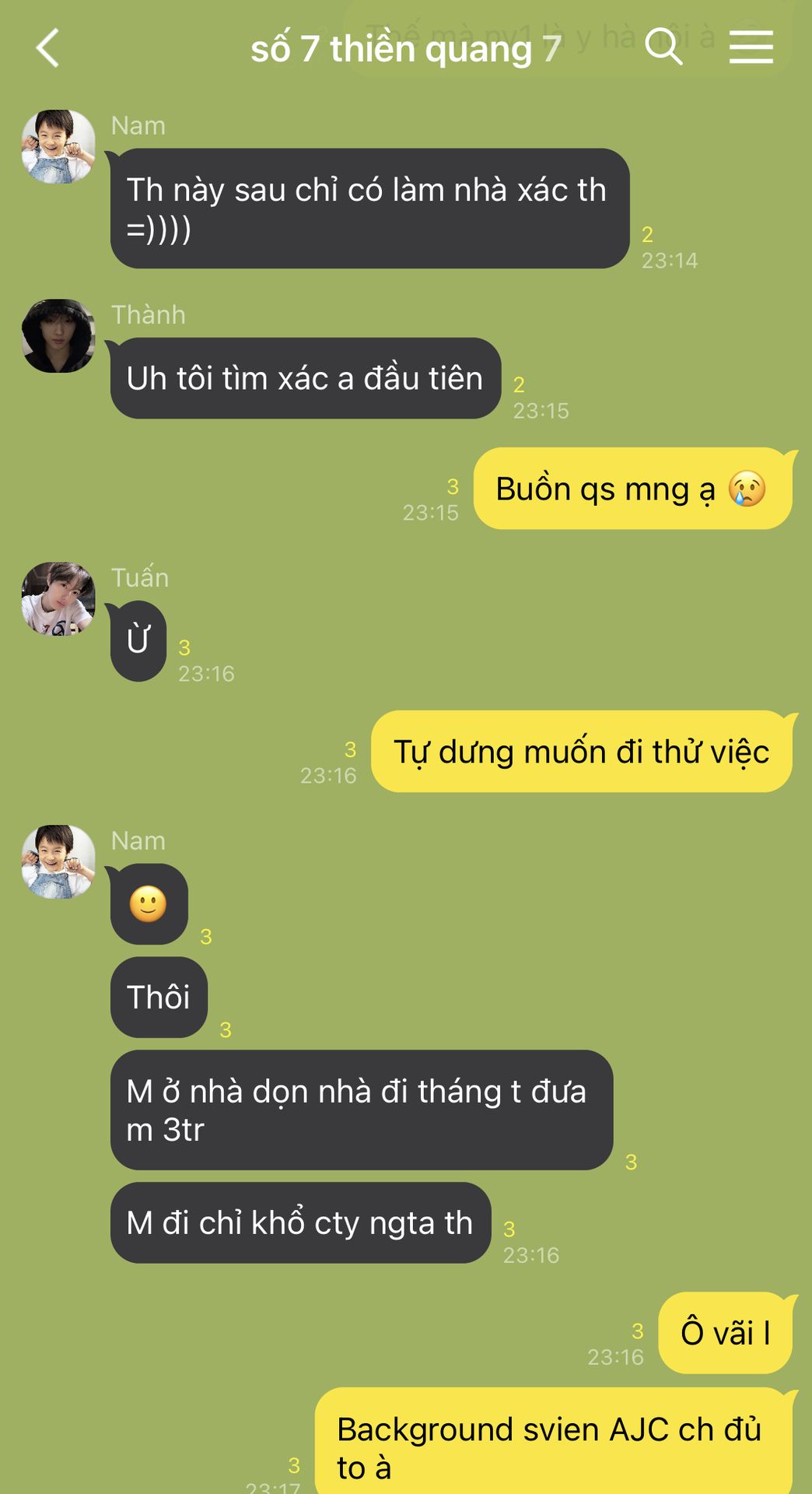The image size is (812, 1494).
Task: Open Thành's profile picture
Action: tap(58, 335)
